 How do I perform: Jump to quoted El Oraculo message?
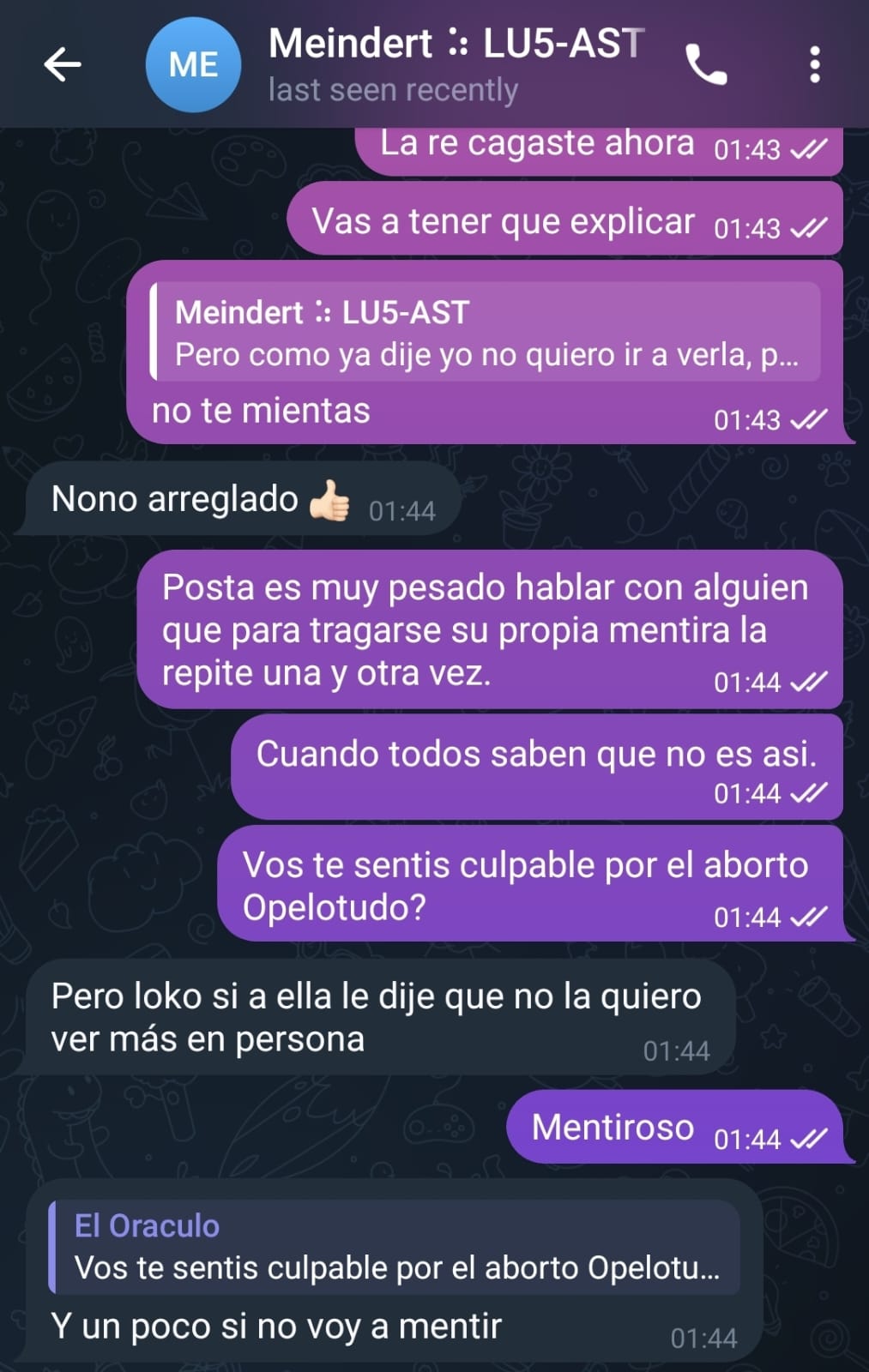click(x=395, y=1248)
